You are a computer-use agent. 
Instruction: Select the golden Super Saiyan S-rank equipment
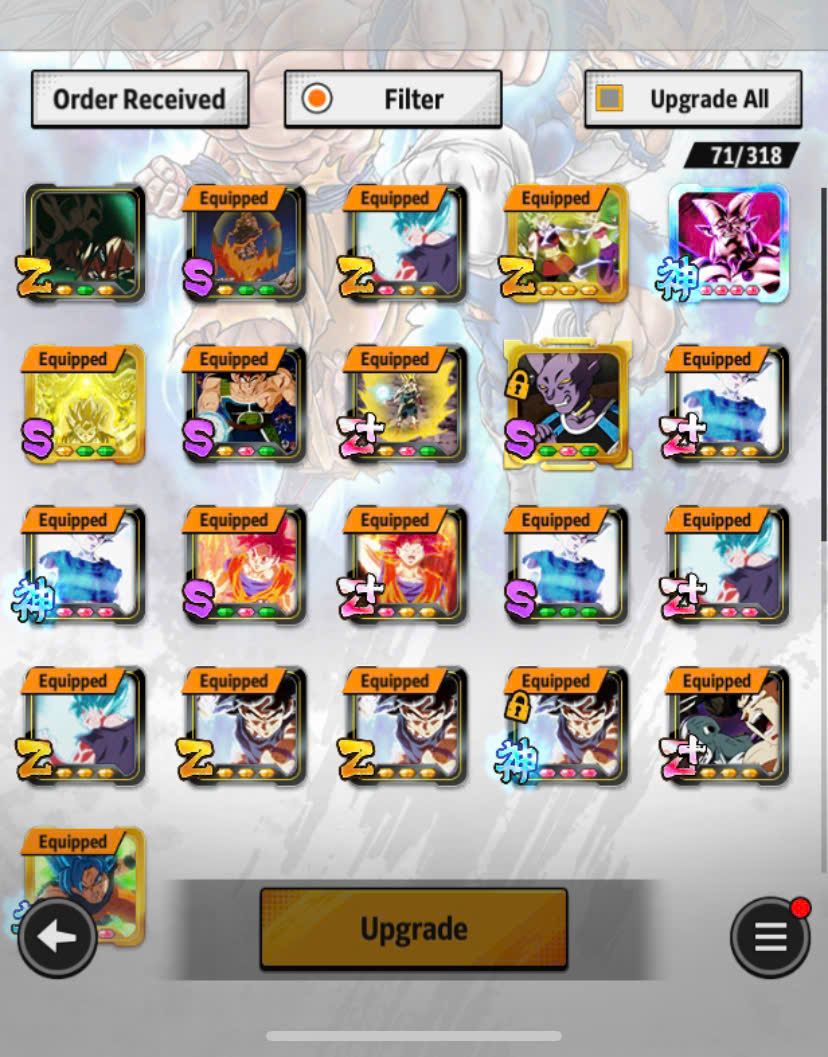tap(85, 404)
